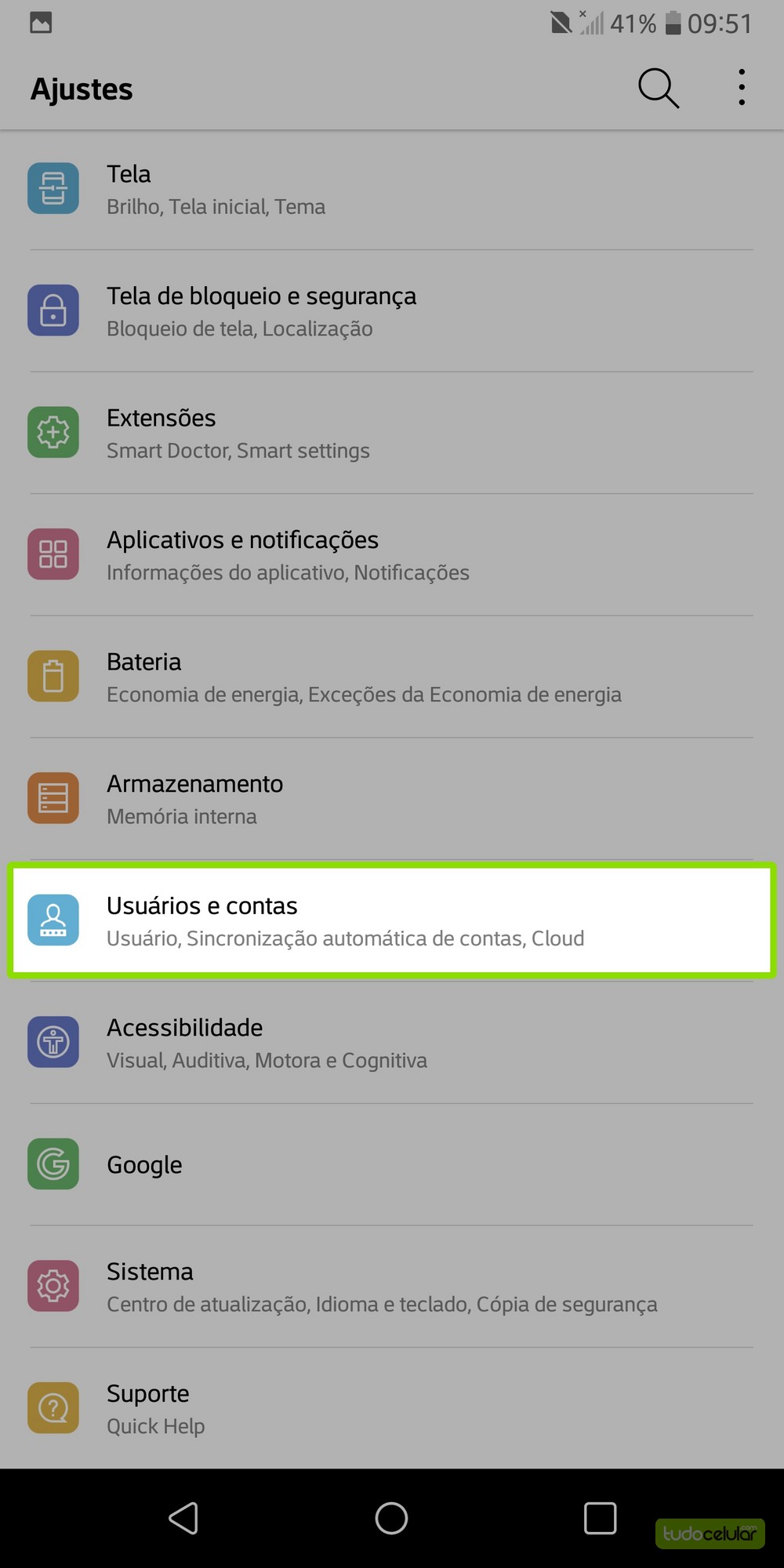Viewport: 784px width, 1568px height.
Task: Go to Tela de bloqueio e segurança
Action: pos(390,311)
